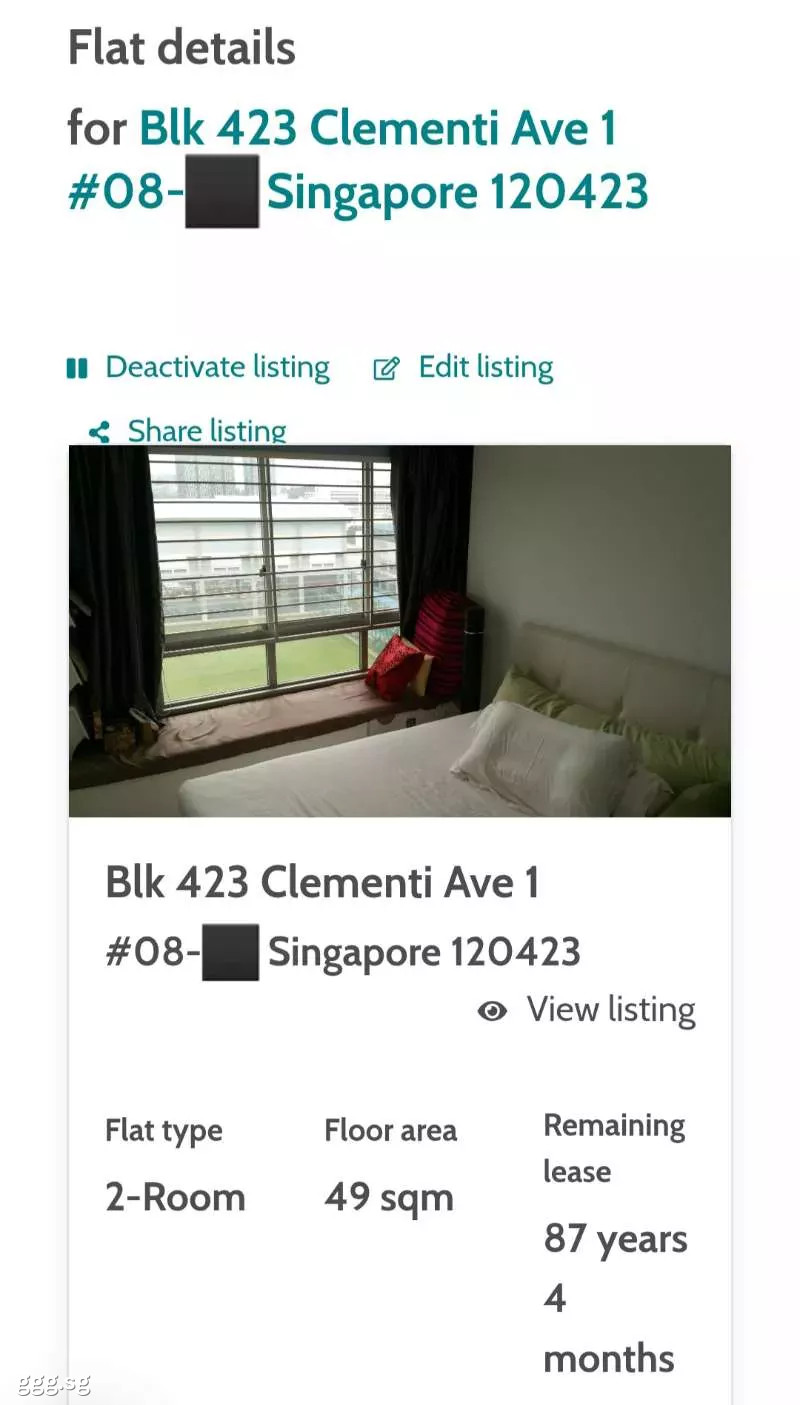Open the bedroom photo of the flat

(400, 632)
